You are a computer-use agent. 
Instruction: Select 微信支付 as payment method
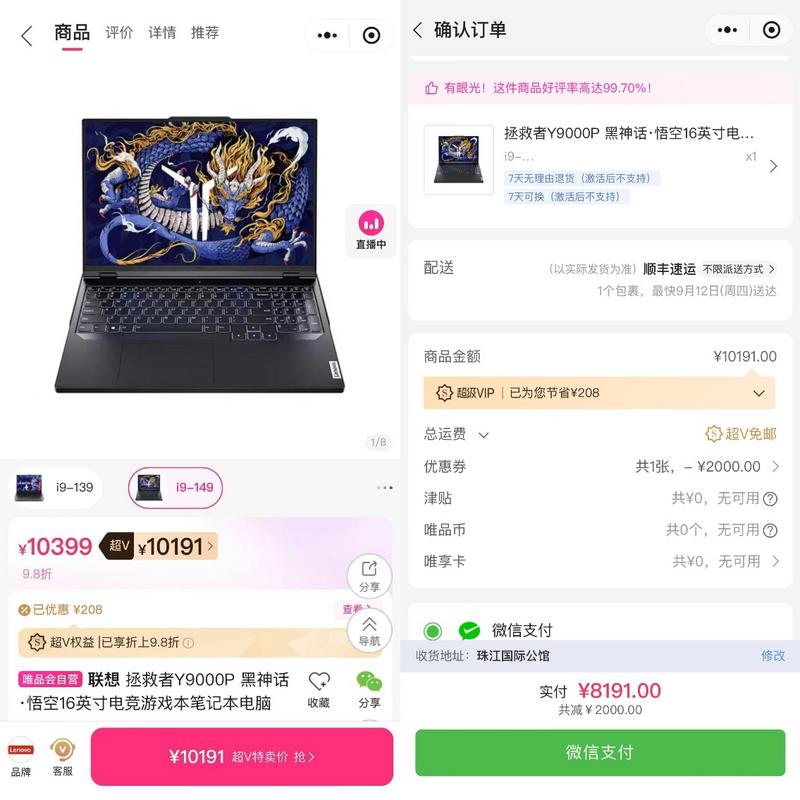(x=433, y=630)
